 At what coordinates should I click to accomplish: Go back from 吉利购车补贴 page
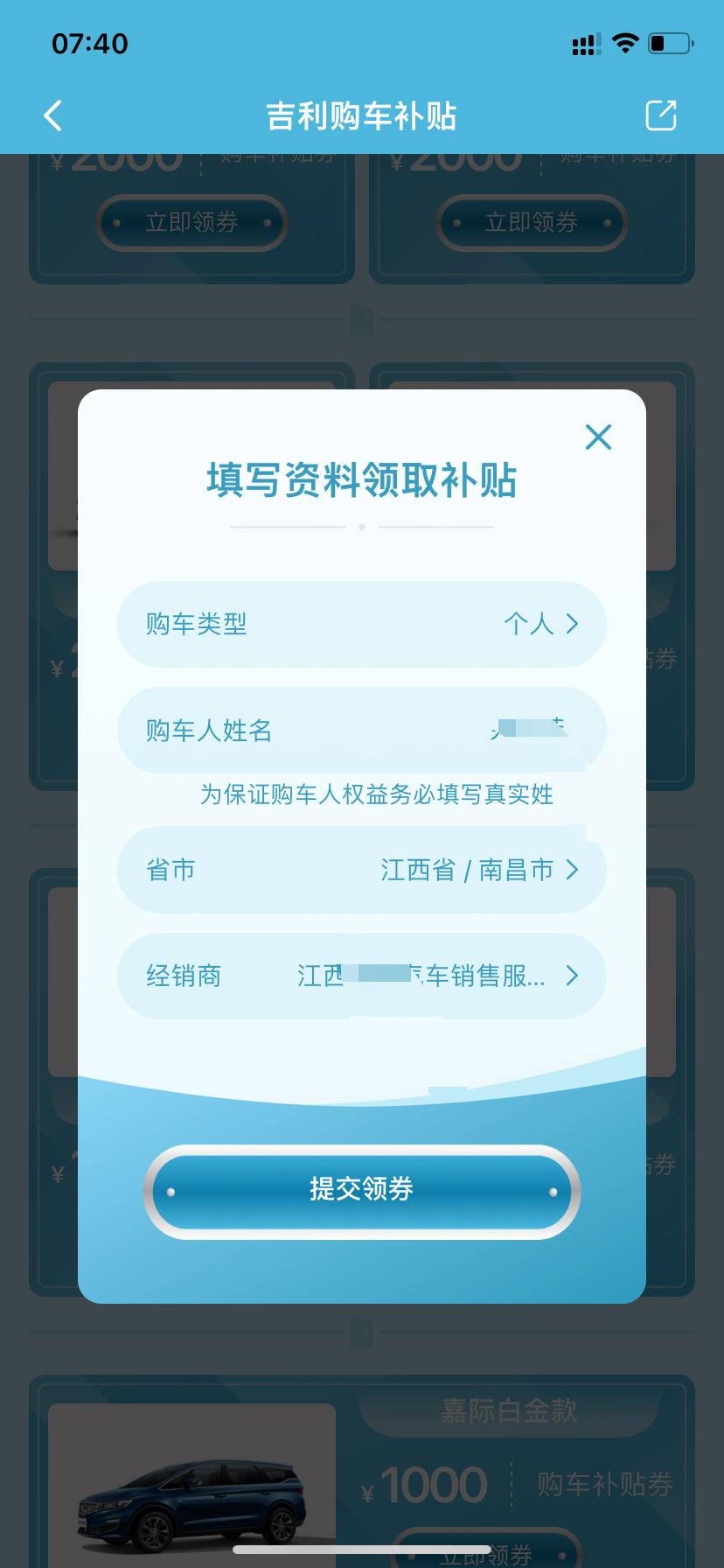click(x=53, y=115)
